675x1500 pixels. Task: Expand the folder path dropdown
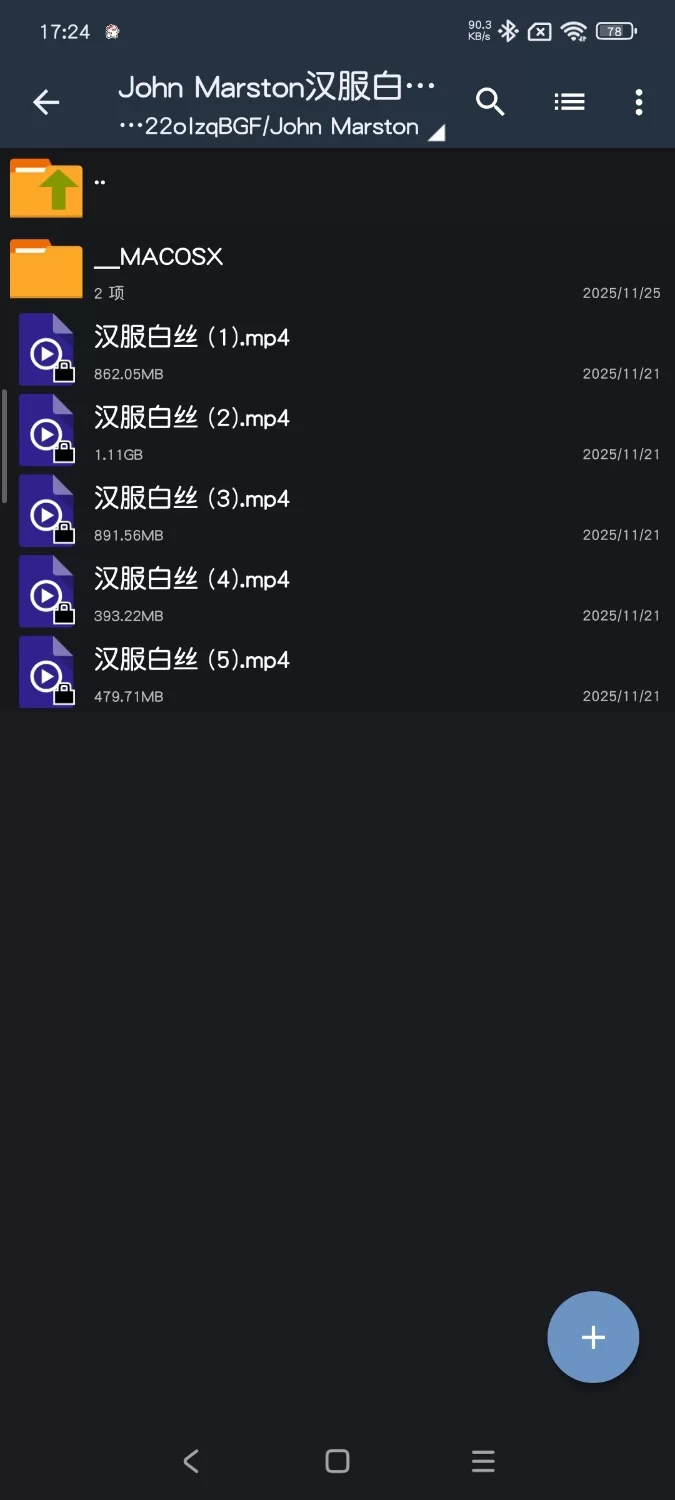(436, 132)
